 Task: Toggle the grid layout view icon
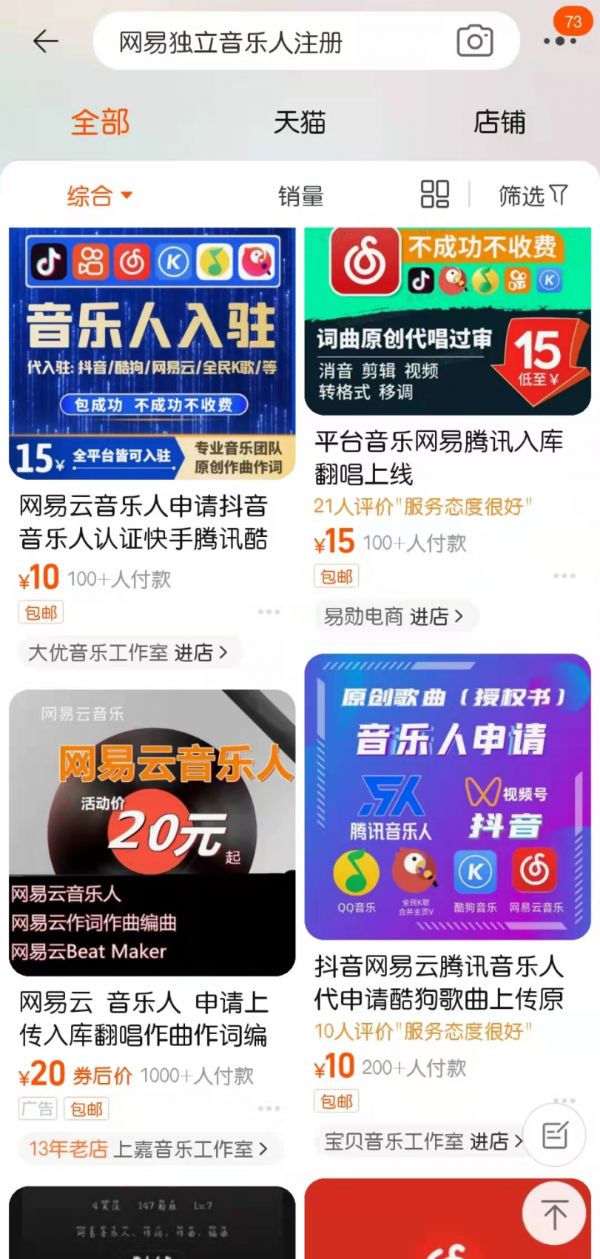pyautogui.click(x=435, y=195)
